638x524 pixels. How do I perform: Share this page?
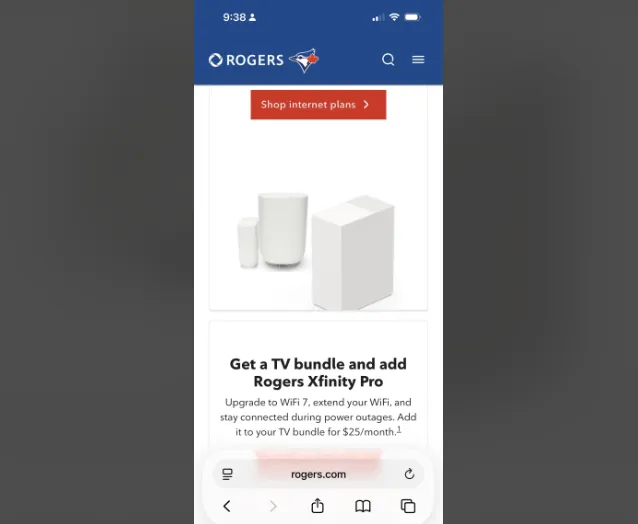[x=318, y=506]
